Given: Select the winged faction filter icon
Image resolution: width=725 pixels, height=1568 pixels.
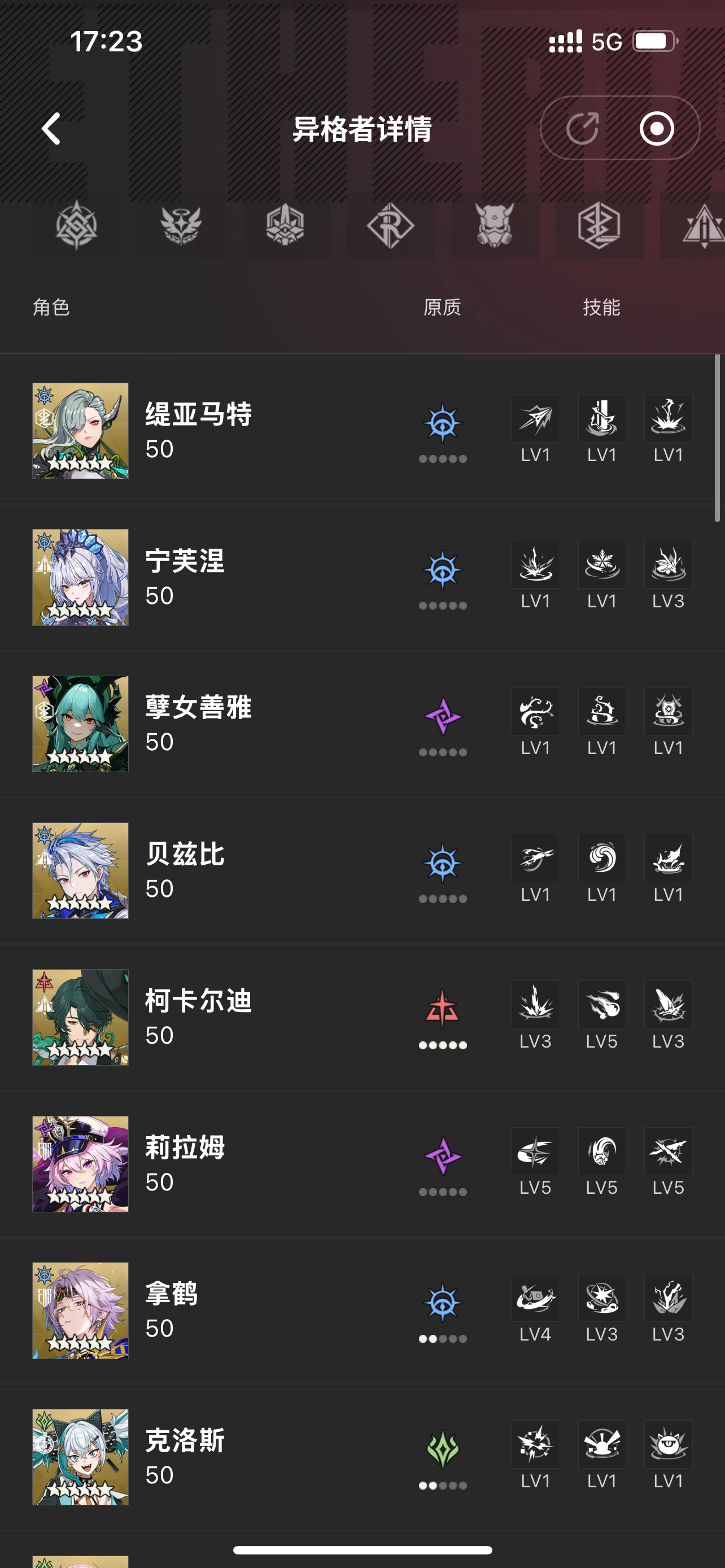Looking at the screenshot, I should pyautogui.click(x=181, y=225).
